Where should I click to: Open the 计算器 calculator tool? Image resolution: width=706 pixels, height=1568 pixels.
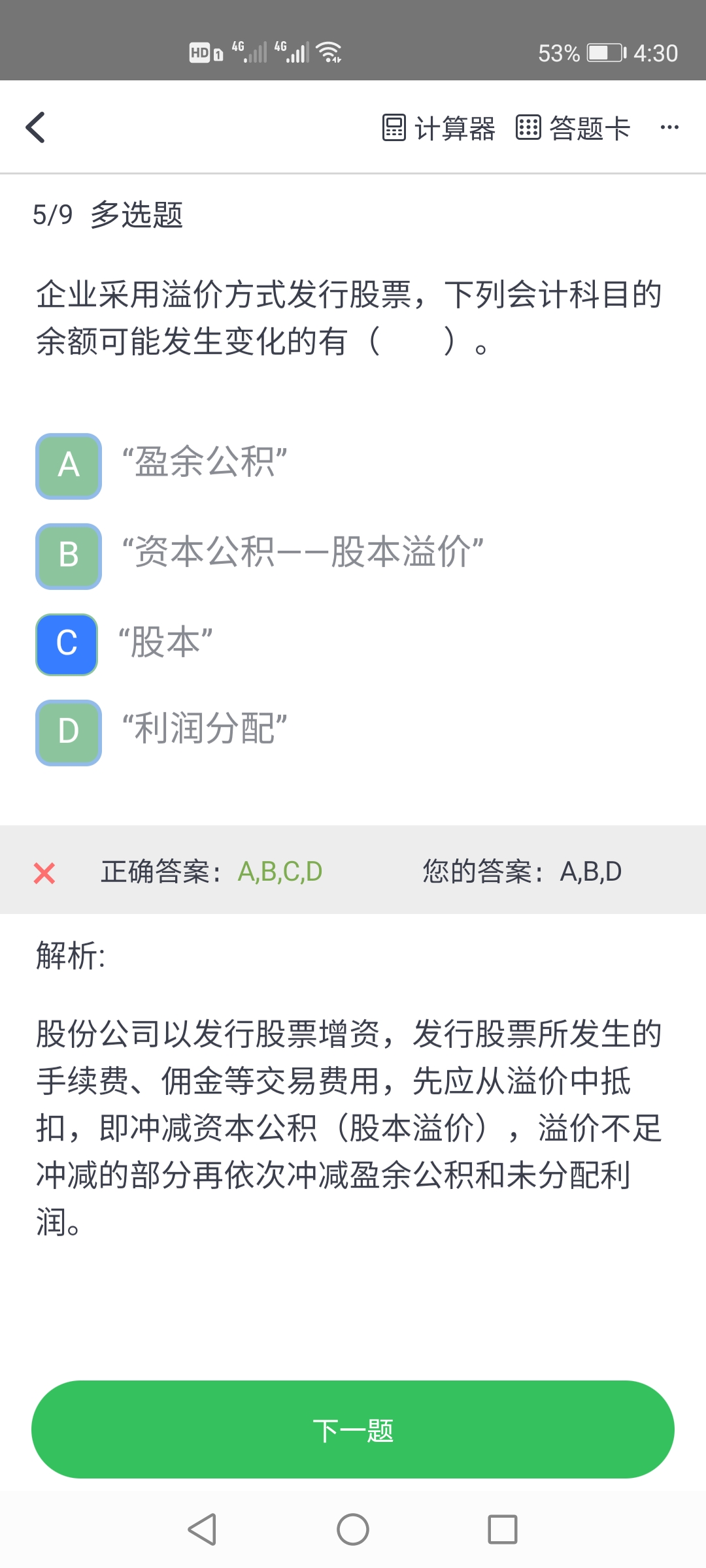pos(439,128)
